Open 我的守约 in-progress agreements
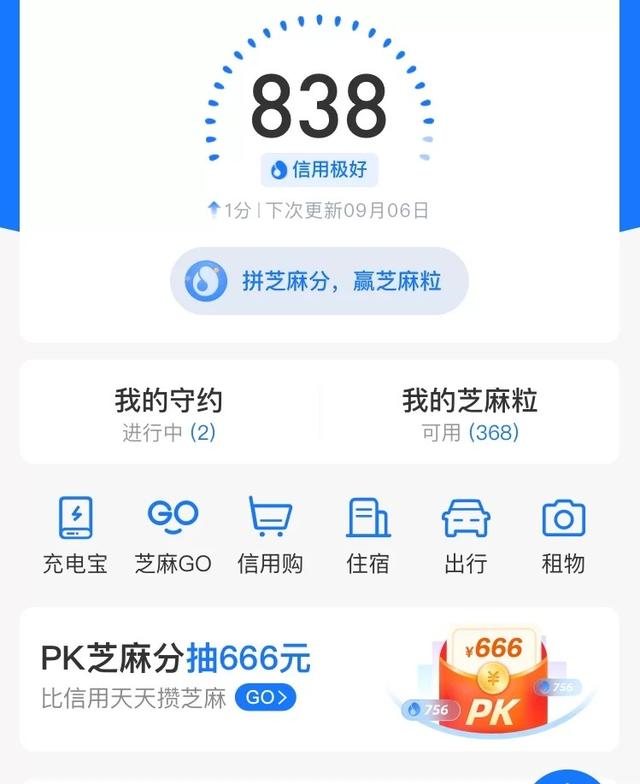The image size is (640, 784). click(x=168, y=414)
